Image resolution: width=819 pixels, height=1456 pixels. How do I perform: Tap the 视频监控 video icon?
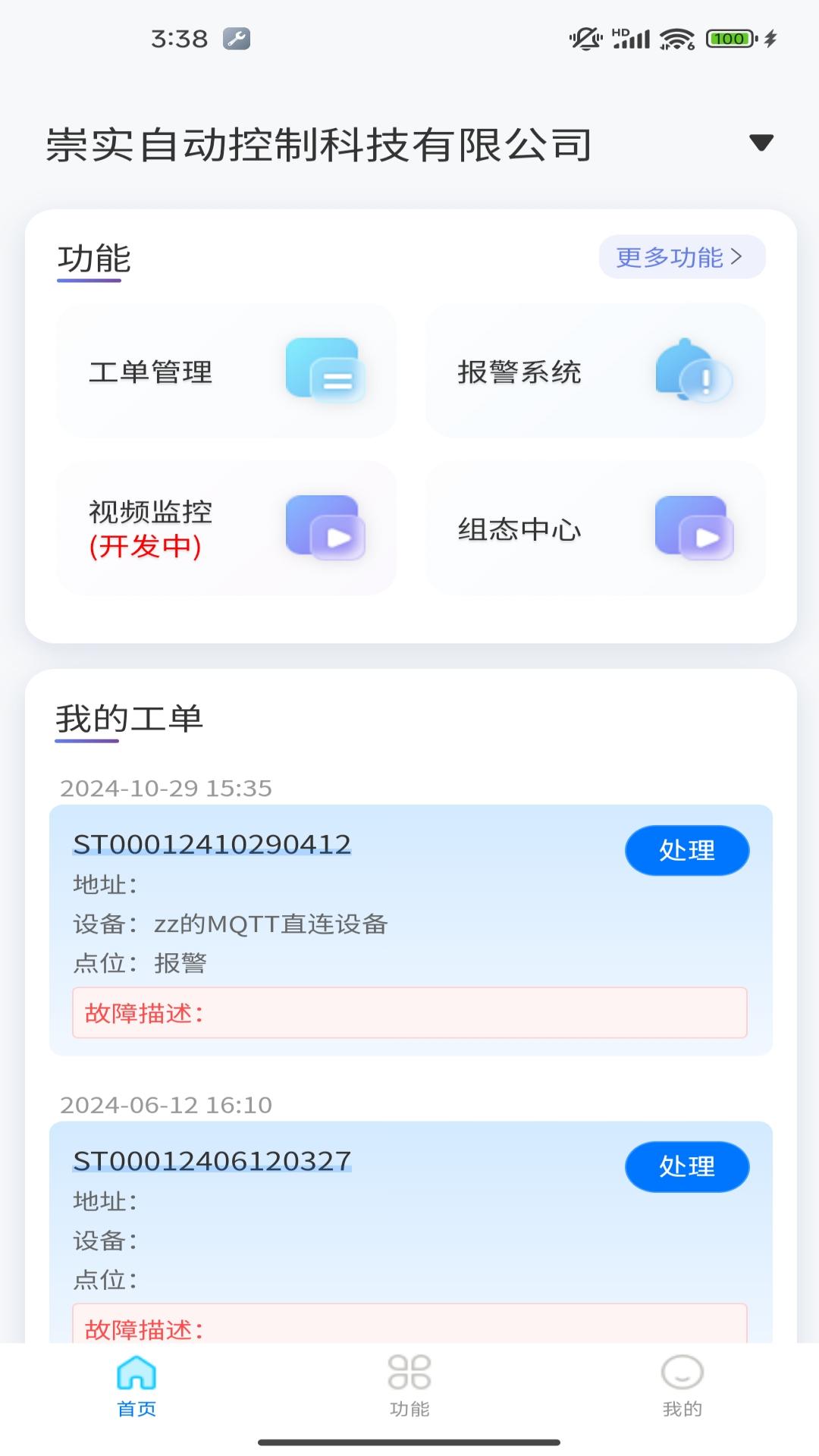tap(326, 529)
